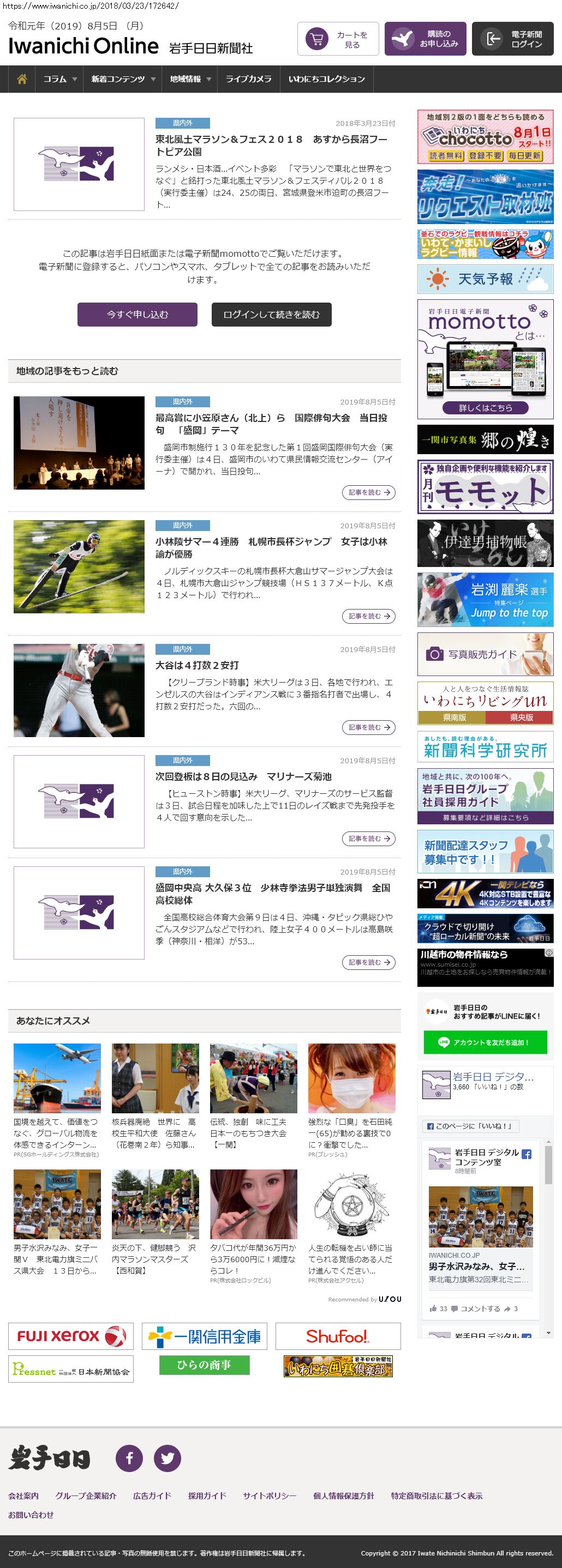The image size is (562, 1568).
Task: Select ログインして続きを読む
Action: pos(271,315)
